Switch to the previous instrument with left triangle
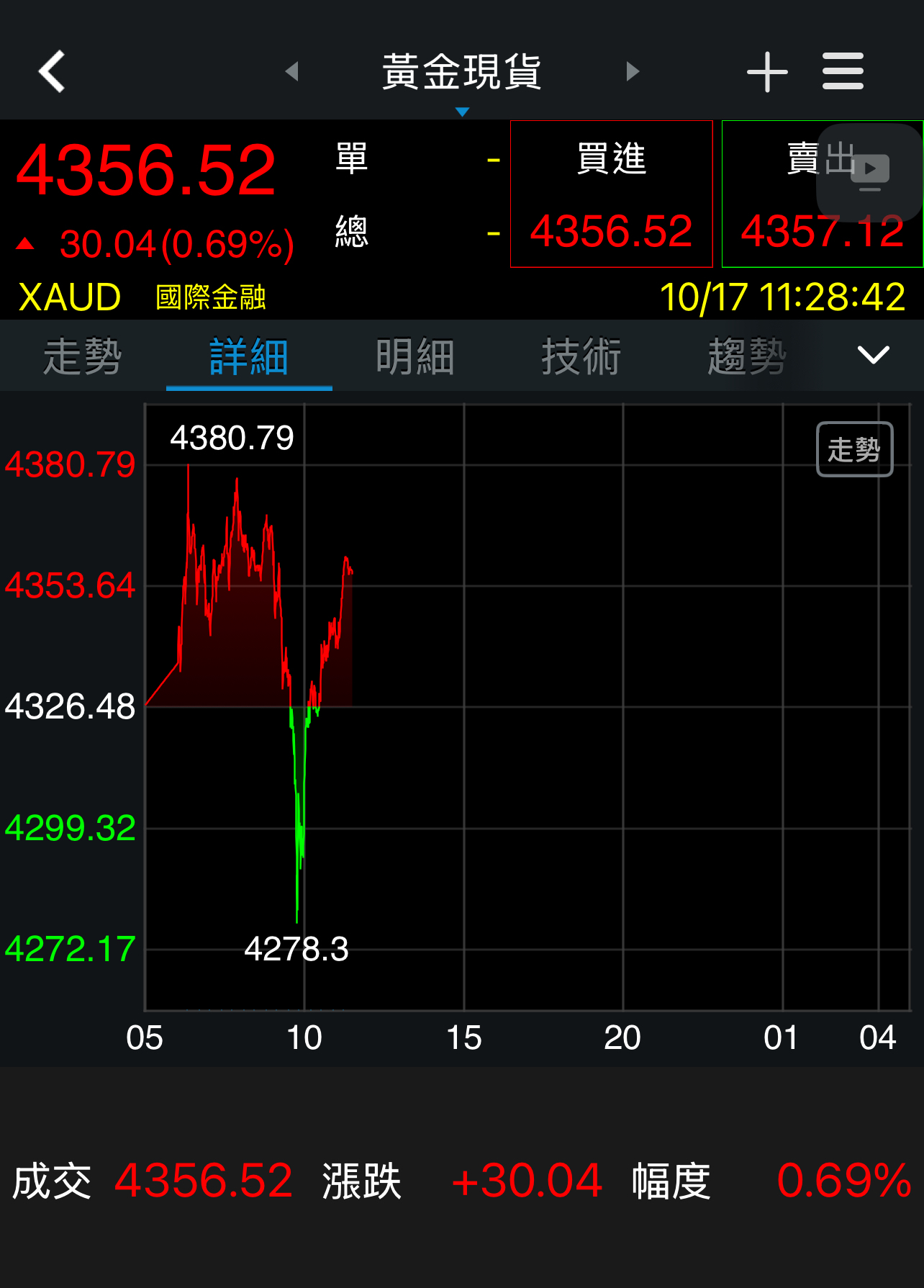Viewport: 924px width, 1288px height. pyautogui.click(x=291, y=71)
